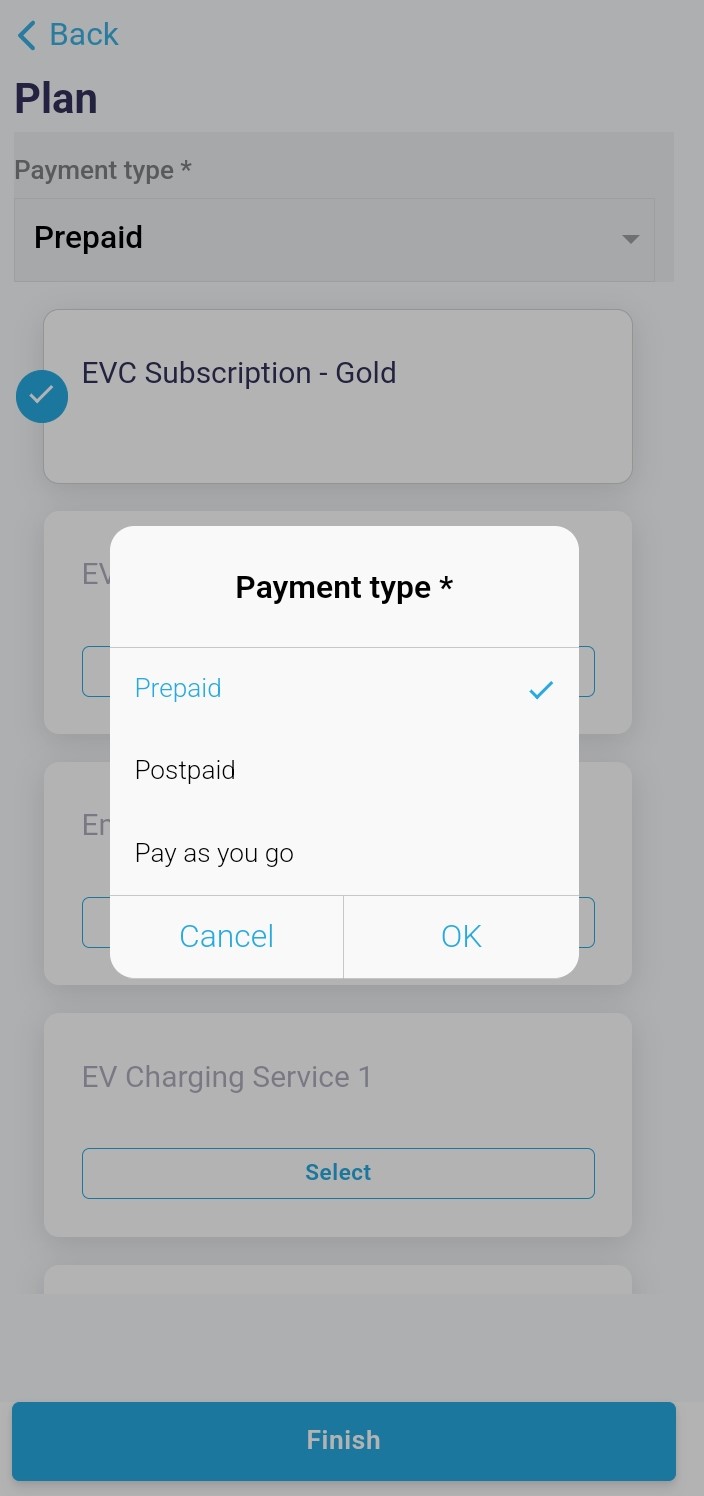Screen dimensions: 704x1496
Task: Tap the Finish button
Action: coord(344,1440)
